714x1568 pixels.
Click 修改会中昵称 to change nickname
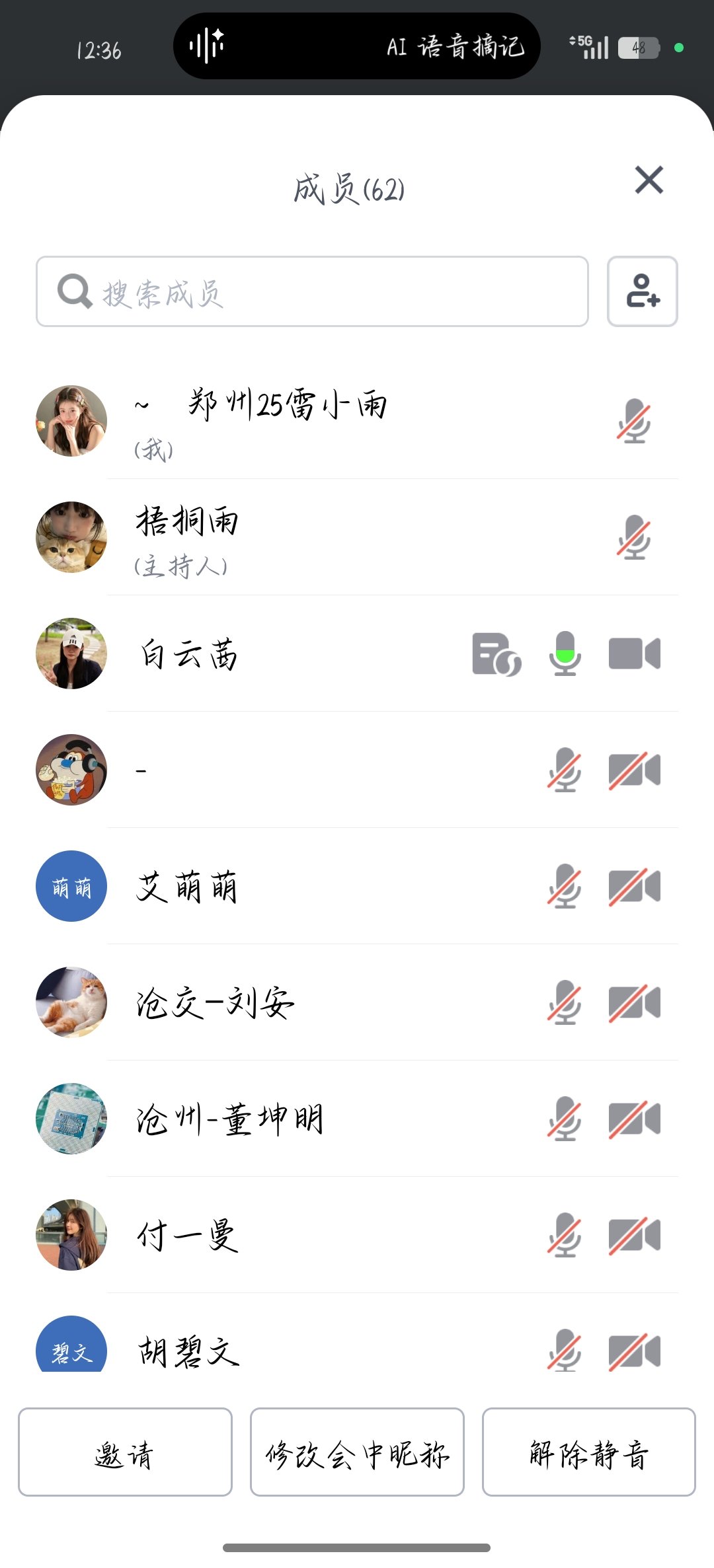(x=357, y=1454)
